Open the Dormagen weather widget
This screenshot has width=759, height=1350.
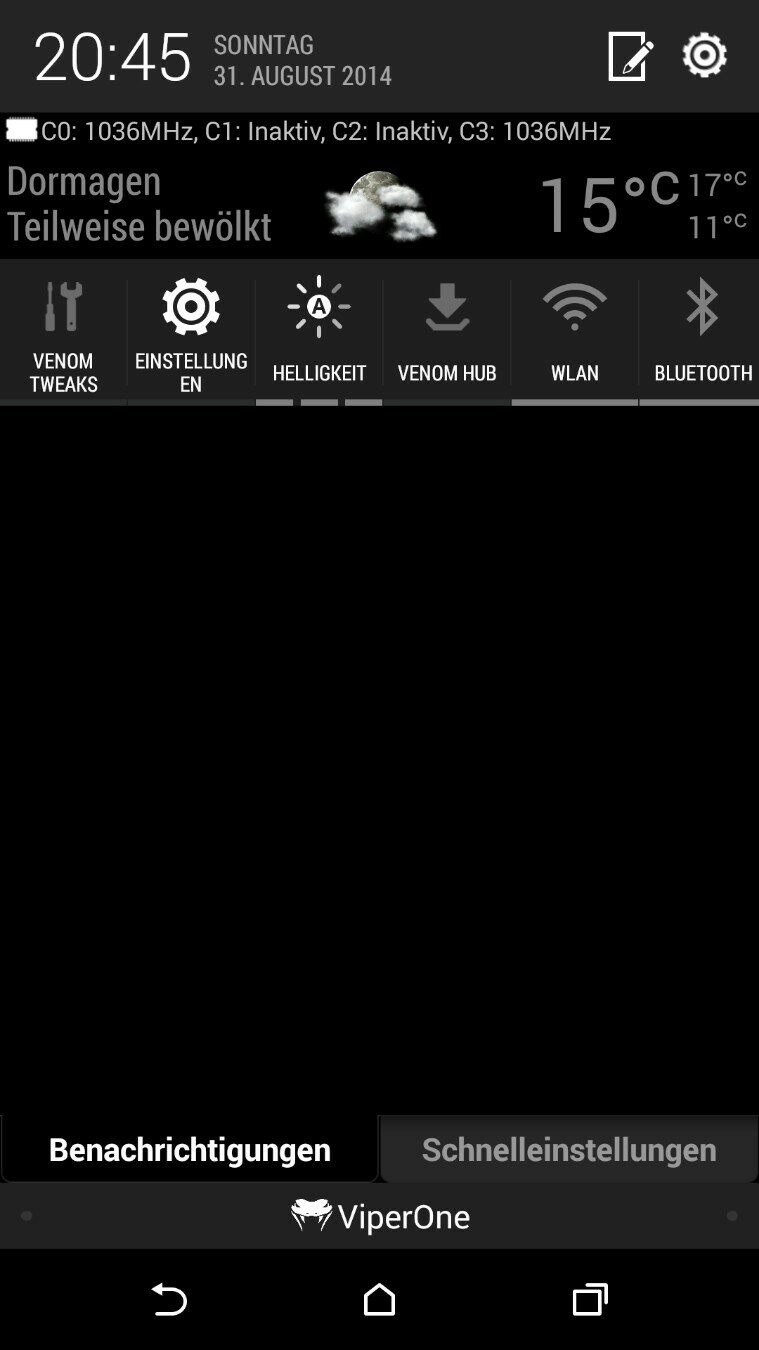pos(379,204)
